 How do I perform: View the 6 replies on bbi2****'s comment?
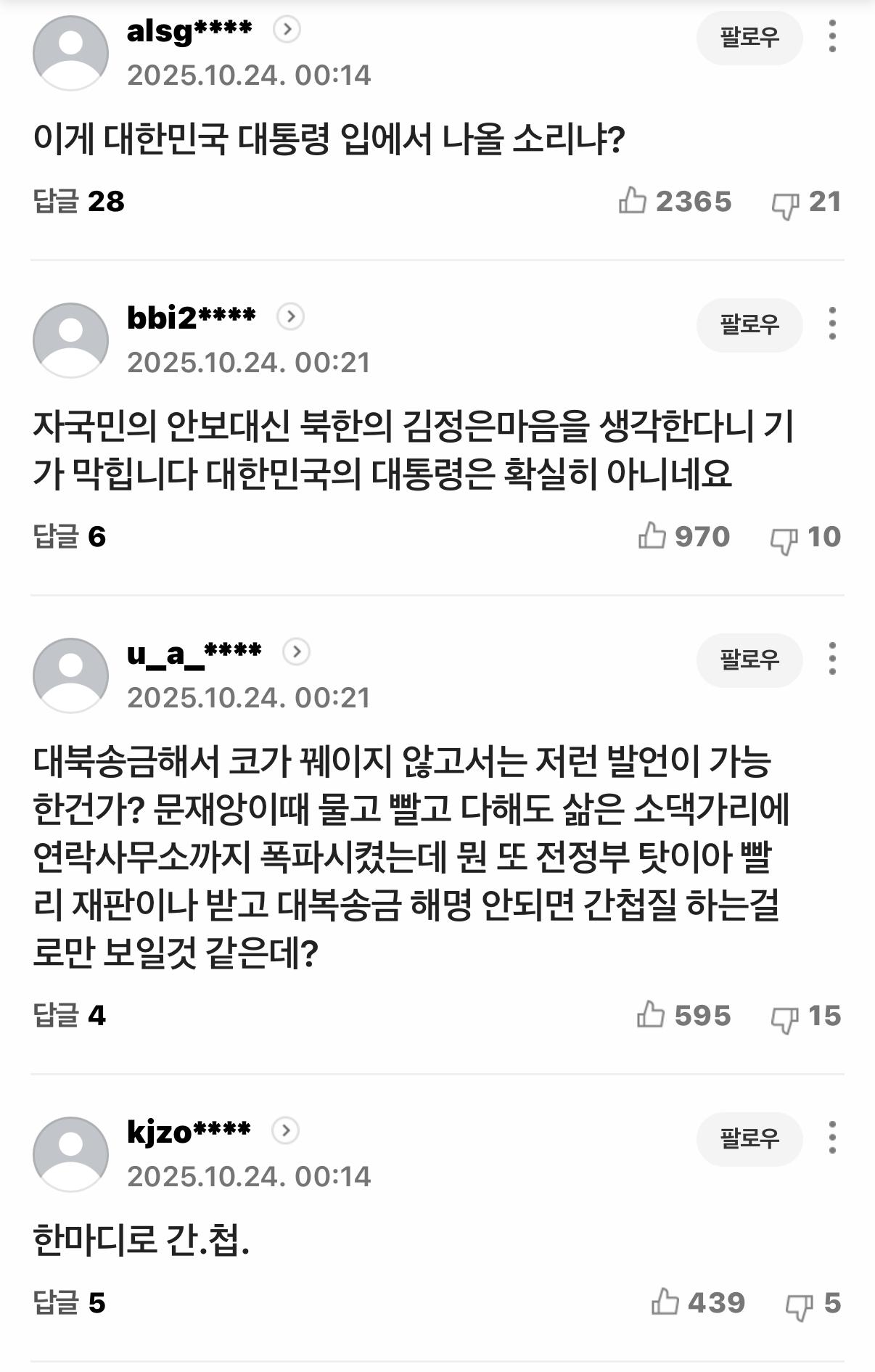70,538
